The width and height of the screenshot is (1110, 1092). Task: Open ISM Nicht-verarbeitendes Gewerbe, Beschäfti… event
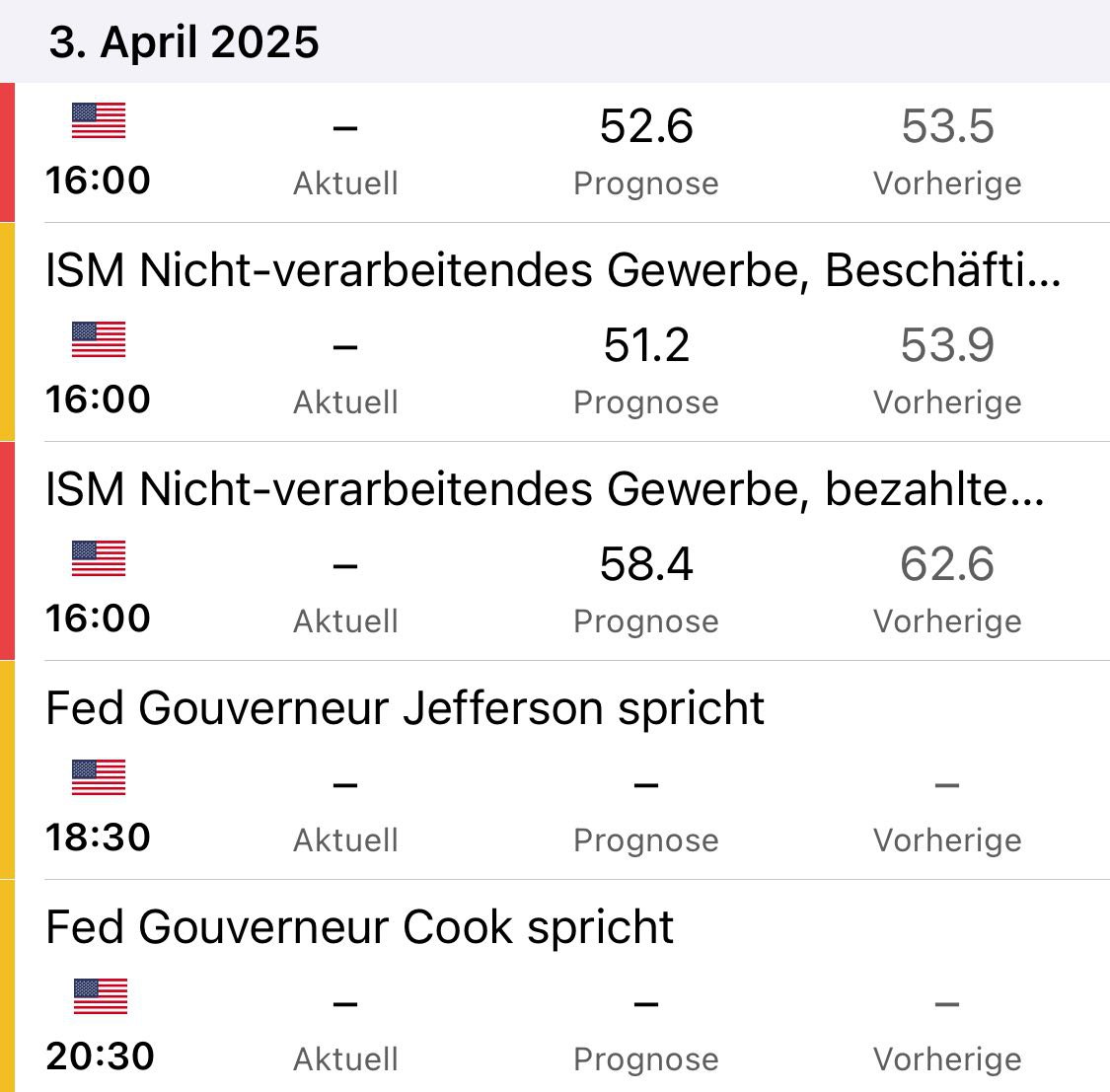(553, 271)
